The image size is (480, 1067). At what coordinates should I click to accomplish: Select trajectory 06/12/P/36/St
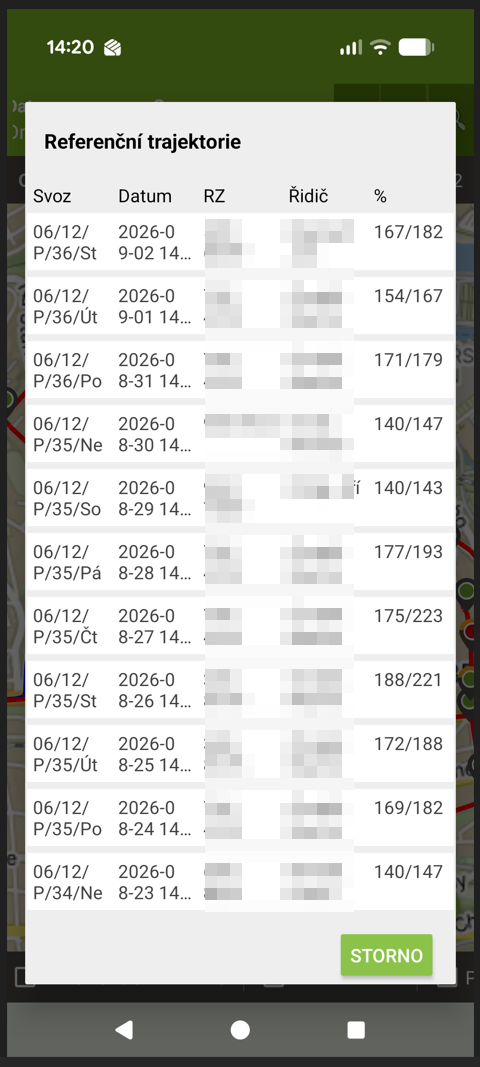click(x=240, y=242)
